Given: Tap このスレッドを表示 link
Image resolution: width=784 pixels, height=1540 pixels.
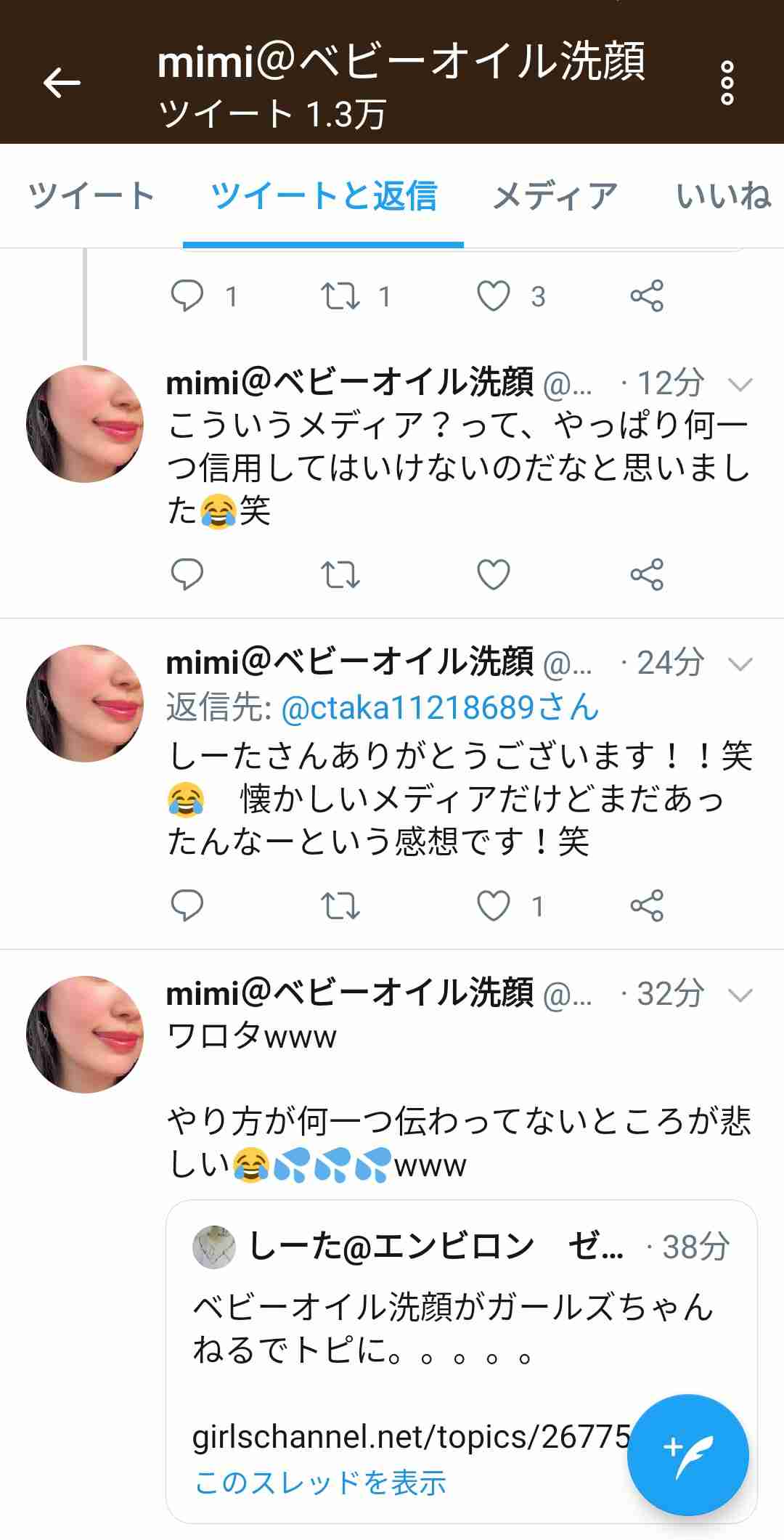Looking at the screenshot, I should click(x=320, y=1483).
